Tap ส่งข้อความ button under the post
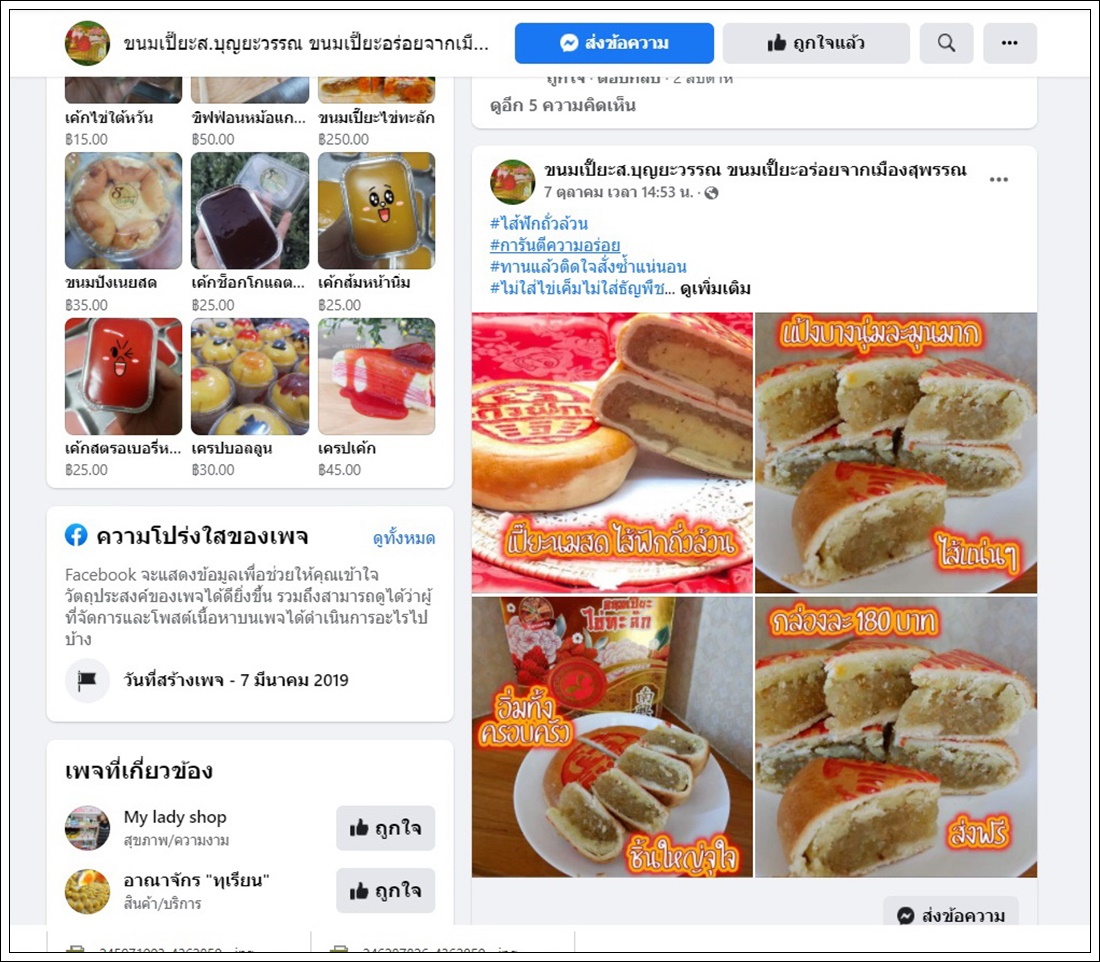The height and width of the screenshot is (962, 1100). 950,914
